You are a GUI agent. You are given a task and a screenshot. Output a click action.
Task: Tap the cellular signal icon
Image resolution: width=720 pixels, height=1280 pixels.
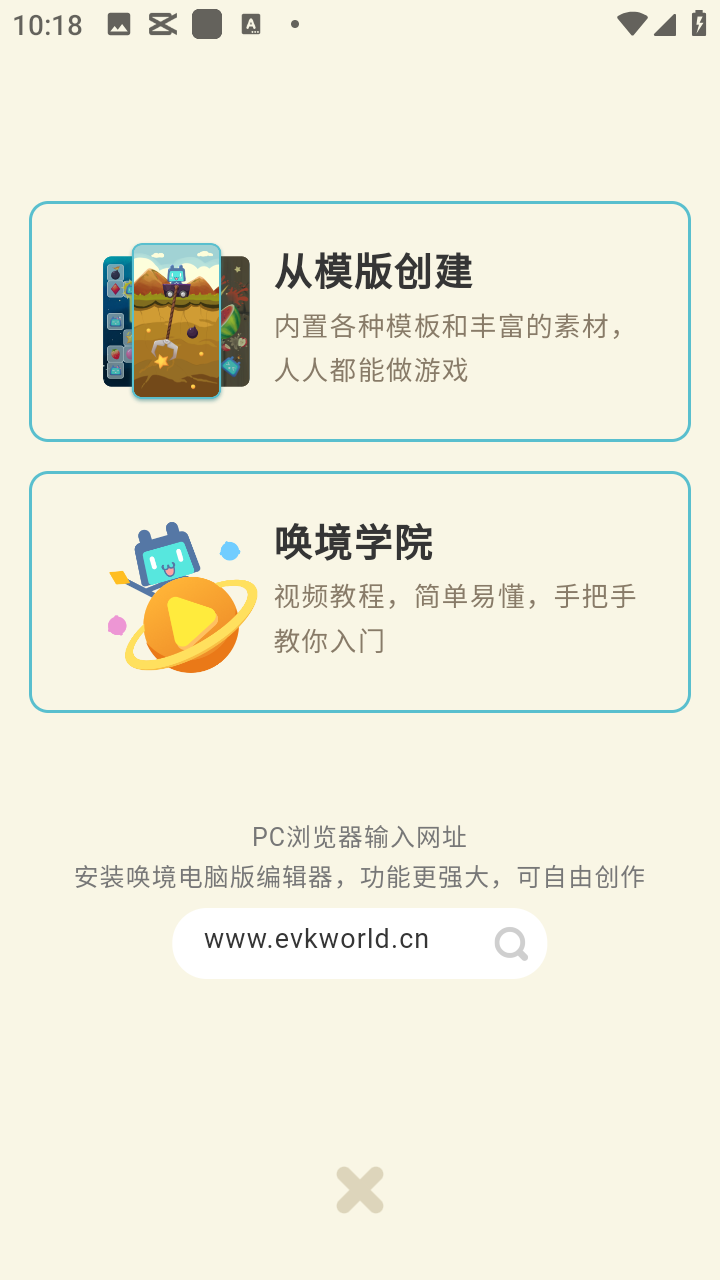pyautogui.click(x=664, y=24)
